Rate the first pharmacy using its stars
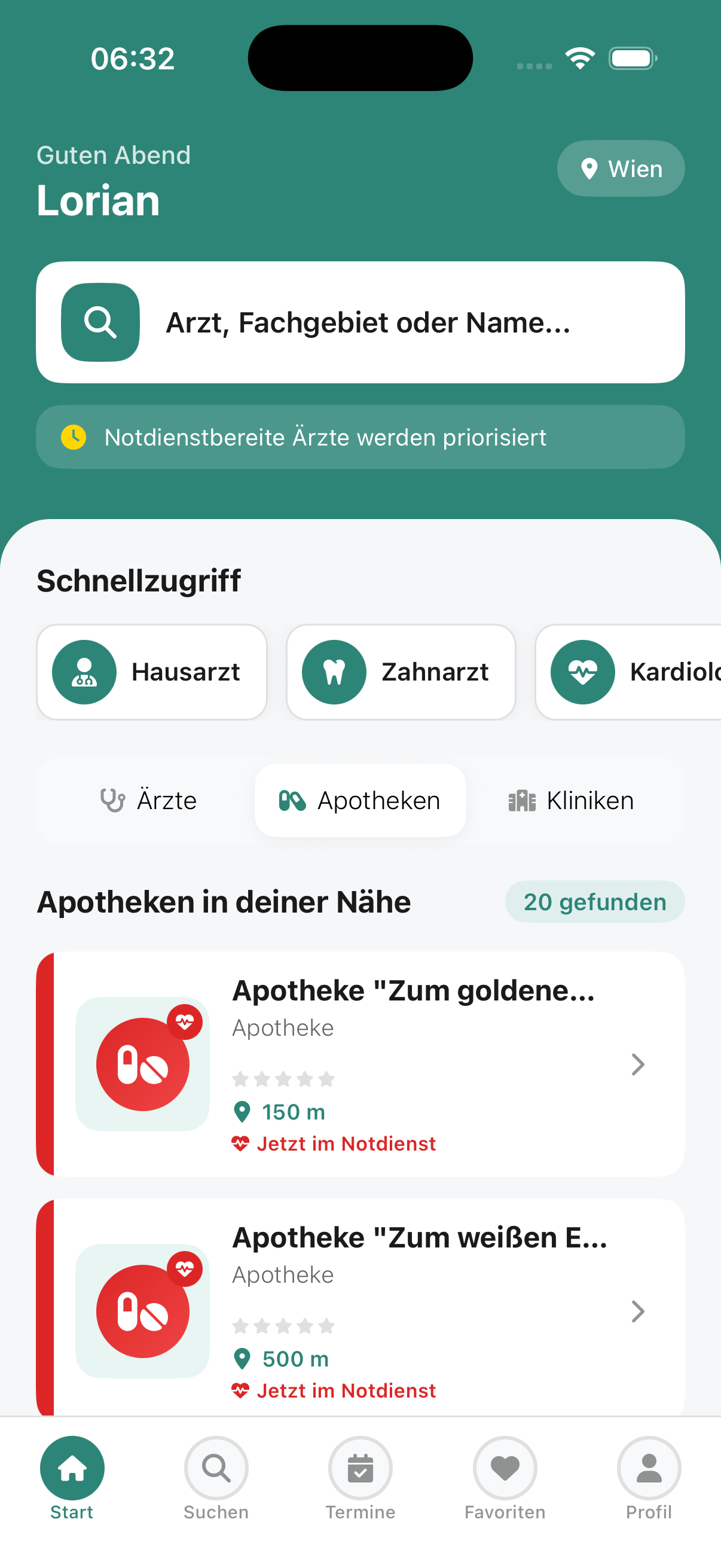The image size is (721, 1568). point(282,1079)
